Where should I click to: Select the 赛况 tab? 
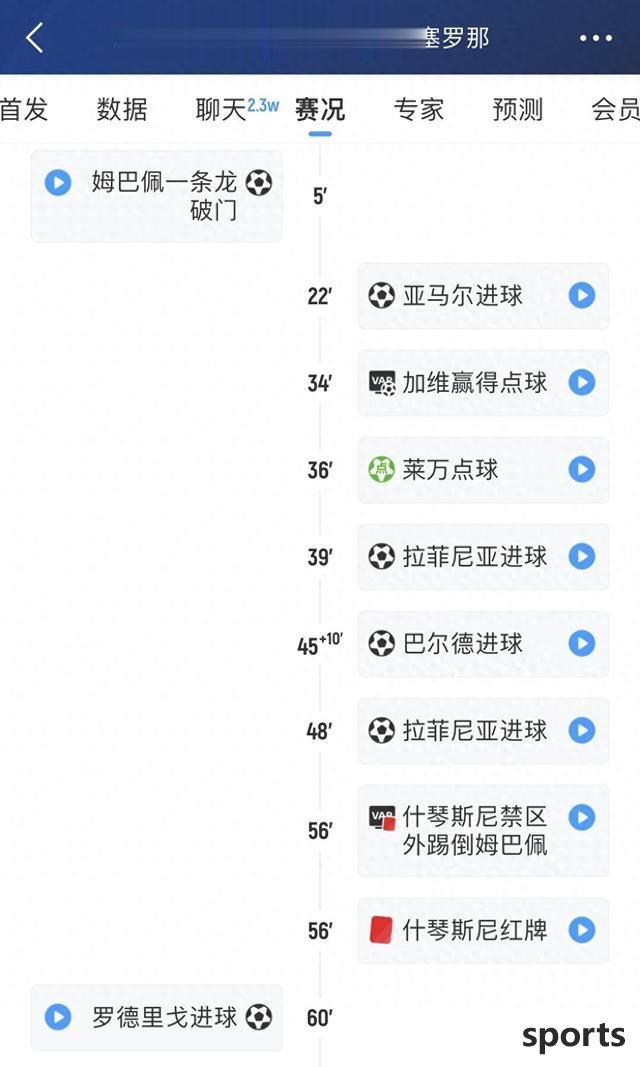pyautogui.click(x=320, y=109)
